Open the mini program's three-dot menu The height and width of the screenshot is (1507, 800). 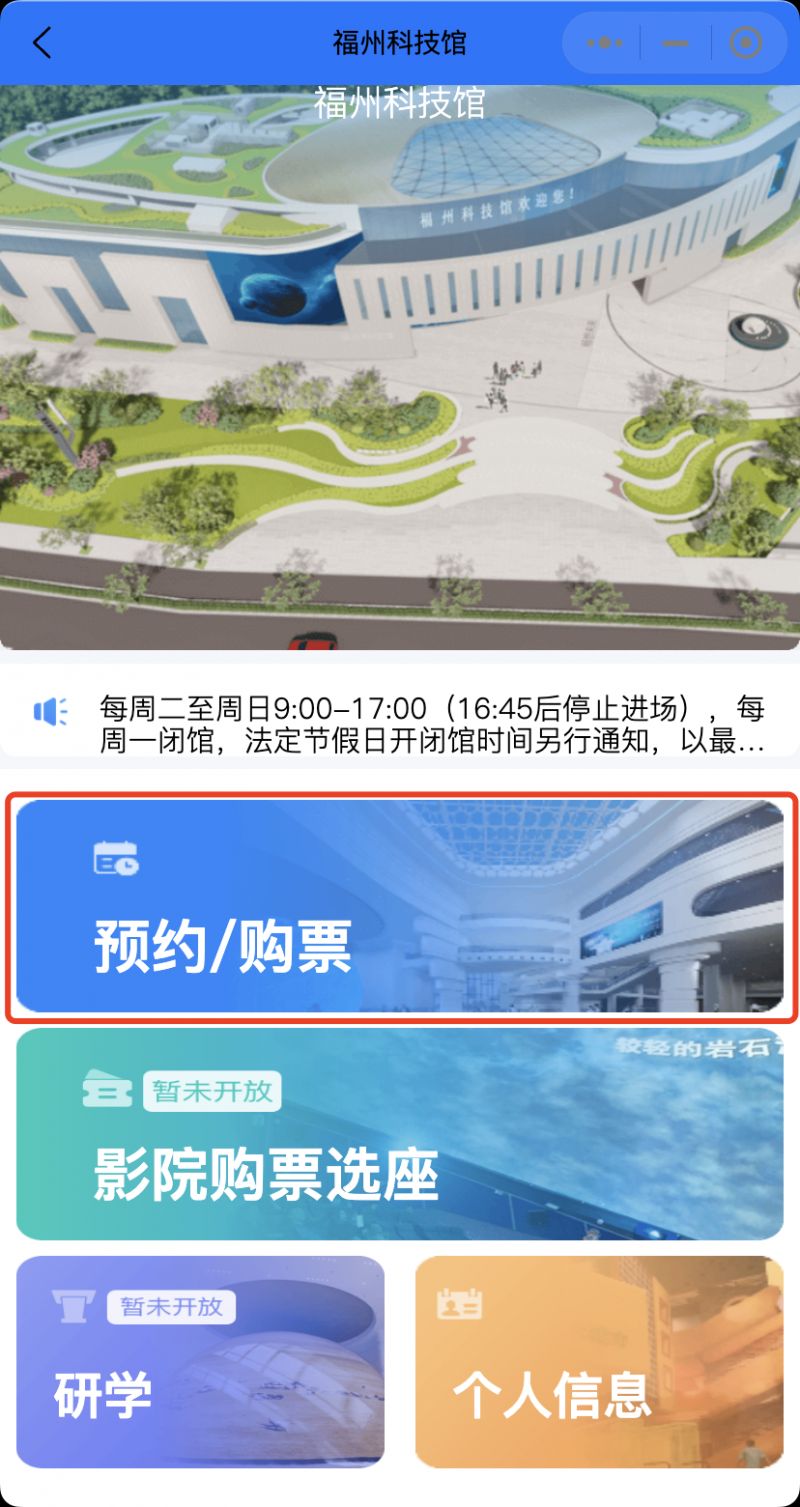pos(605,43)
